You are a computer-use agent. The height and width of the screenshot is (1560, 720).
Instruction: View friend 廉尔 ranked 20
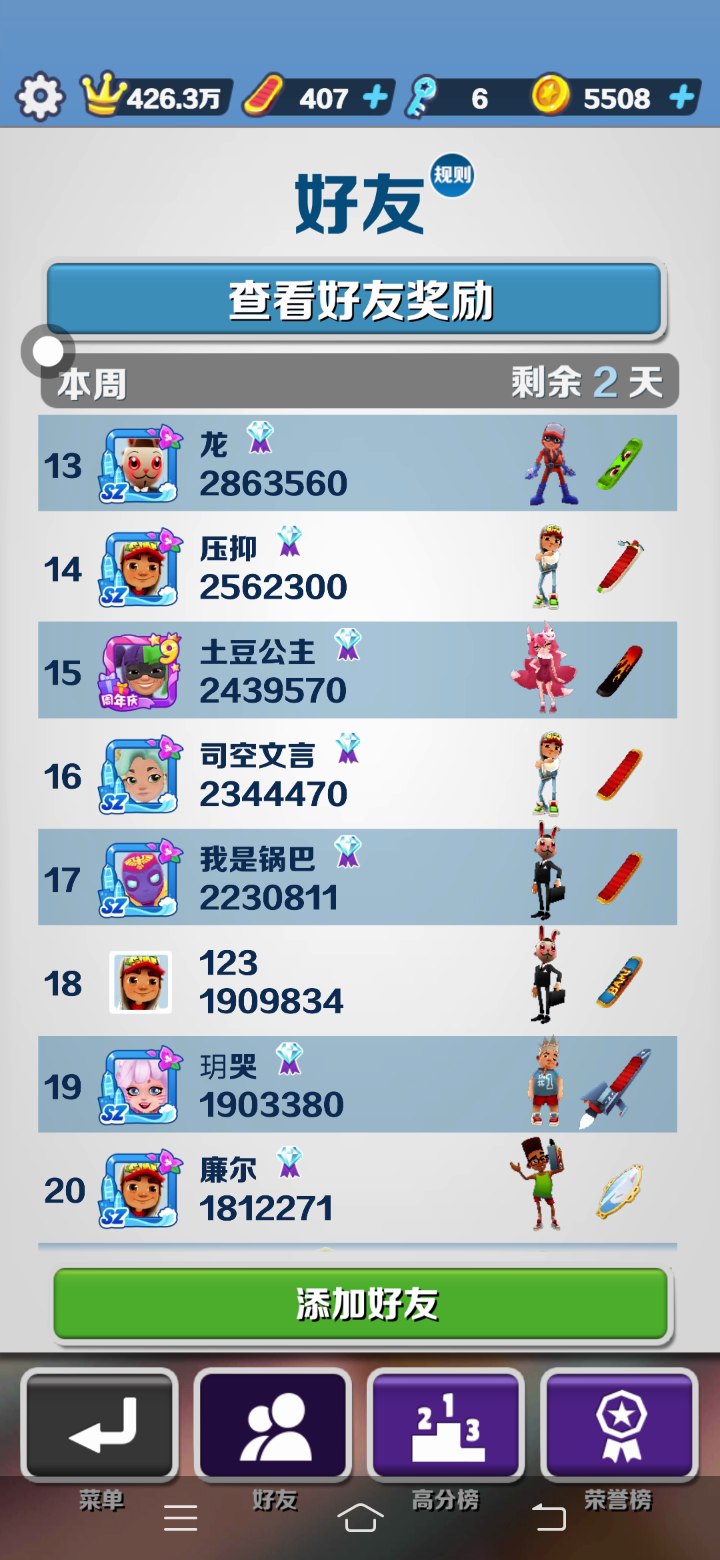click(x=357, y=1188)
